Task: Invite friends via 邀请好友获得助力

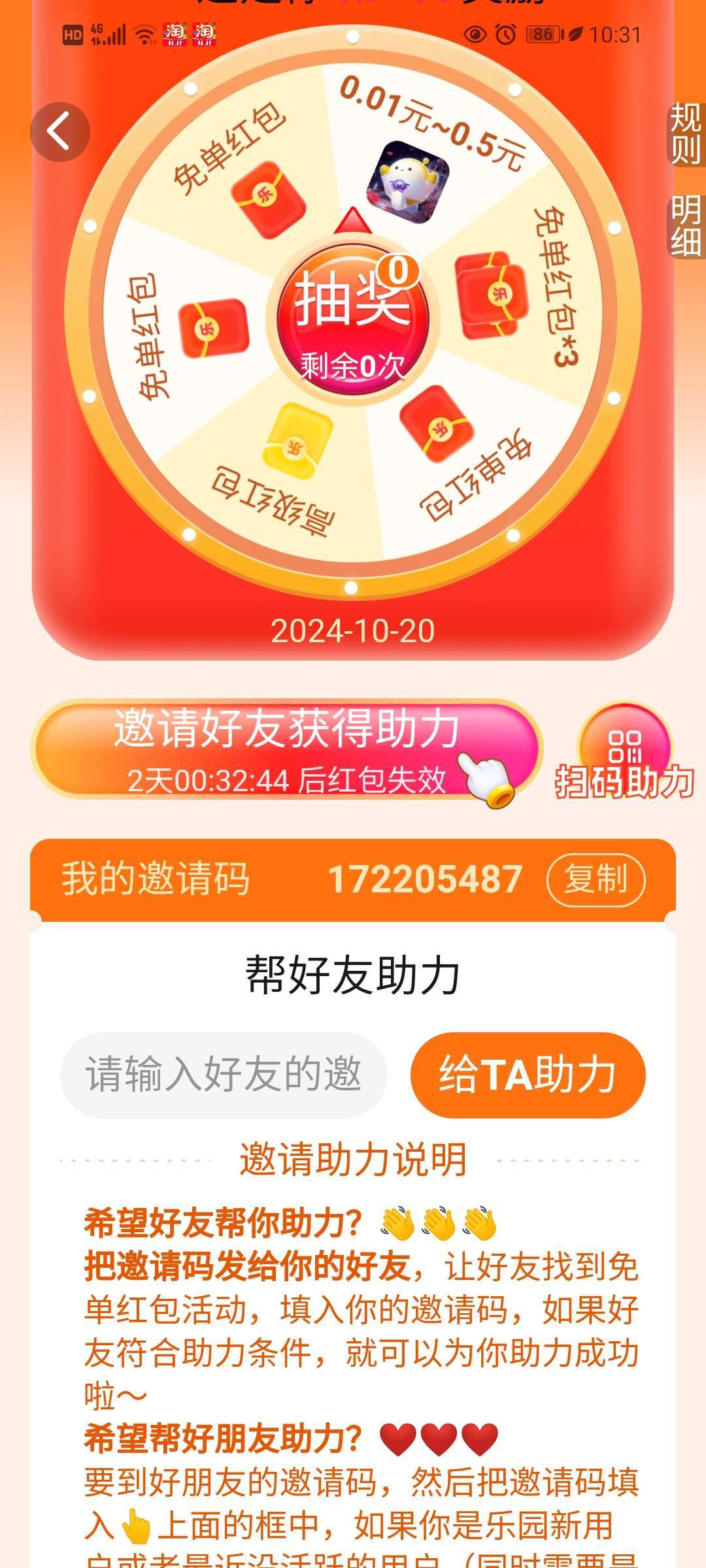Action: pyautogui.click(x=286, y=749)
